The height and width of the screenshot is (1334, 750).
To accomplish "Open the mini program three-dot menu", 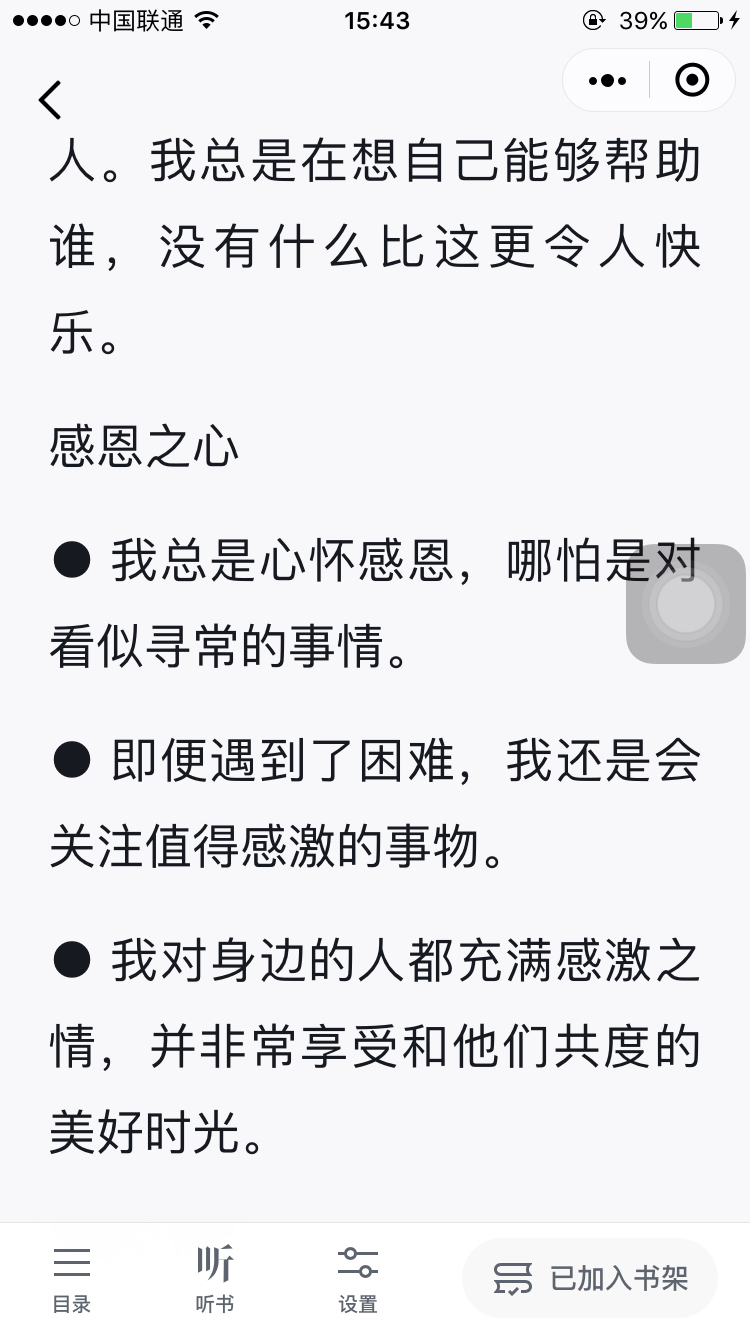I will [608, 80].
